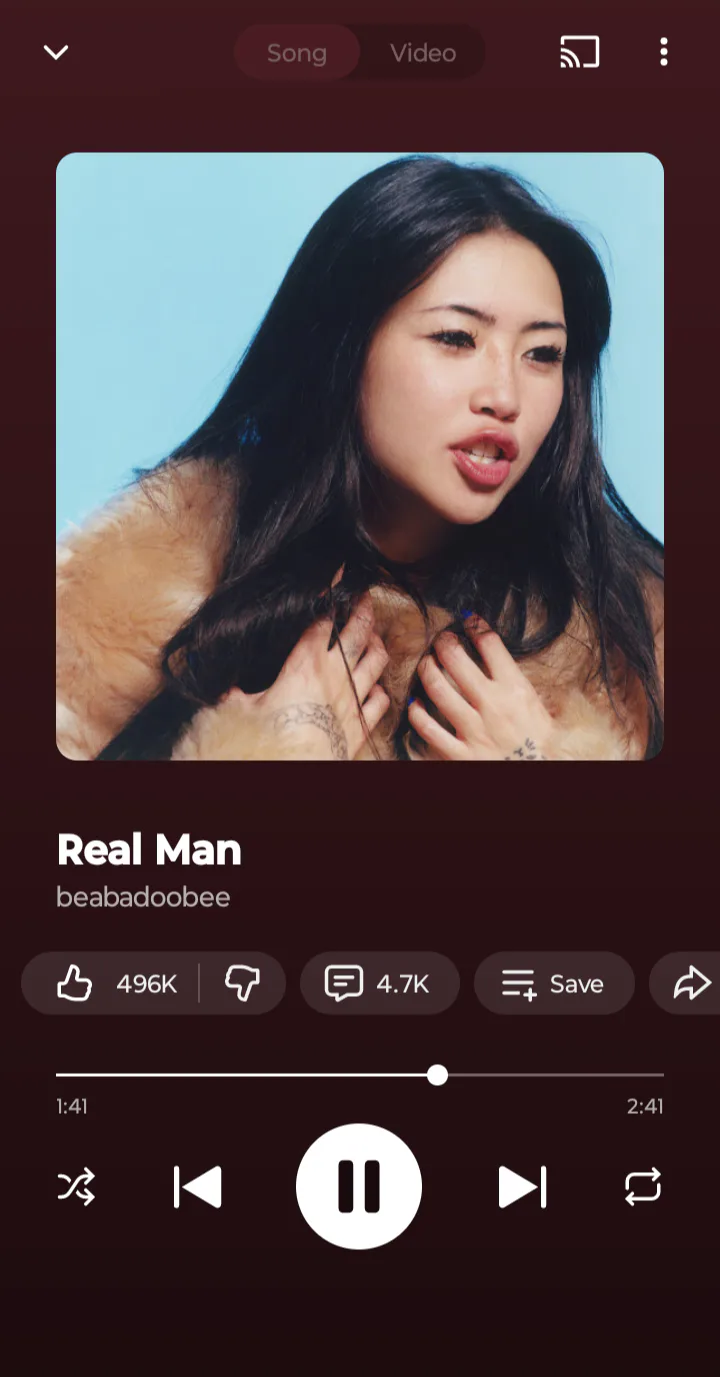Collapse the player with the down chevron

click(x=56, y=52)
